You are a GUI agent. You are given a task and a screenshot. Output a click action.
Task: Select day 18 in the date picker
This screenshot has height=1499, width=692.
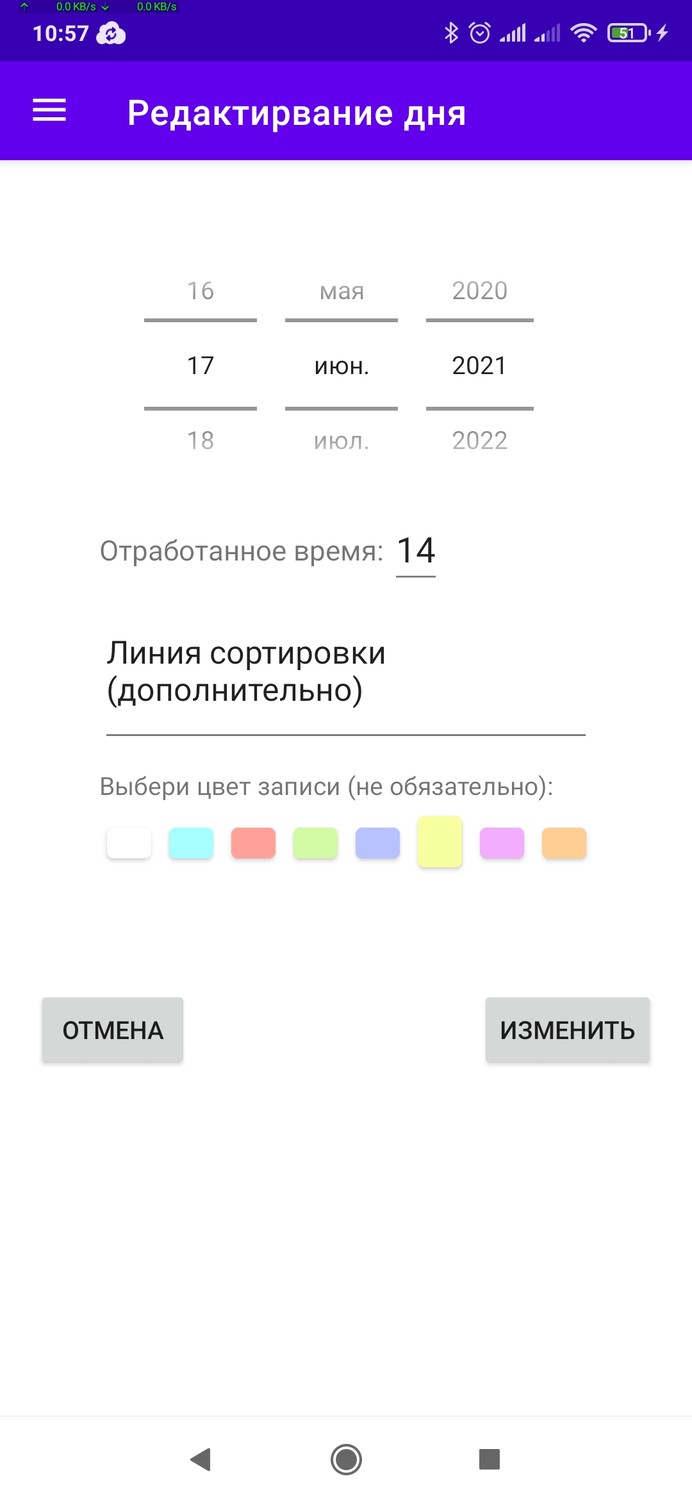pyautogui.click(x=200, y=441)
